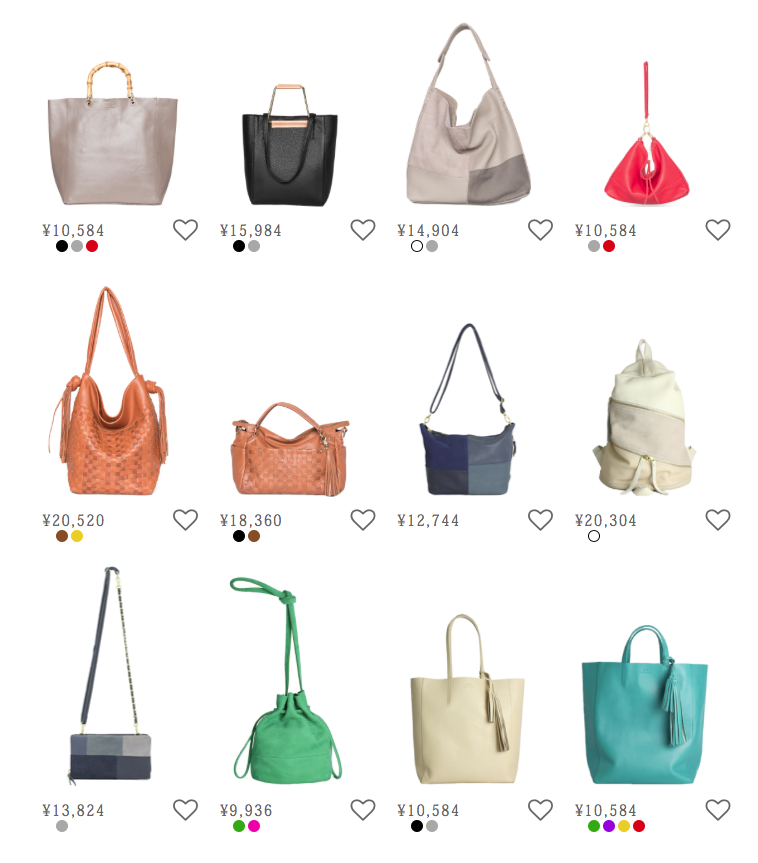Screen dimensions: 758x863
Task: Select red color for bamboo-handle tote
Action: 92,246
